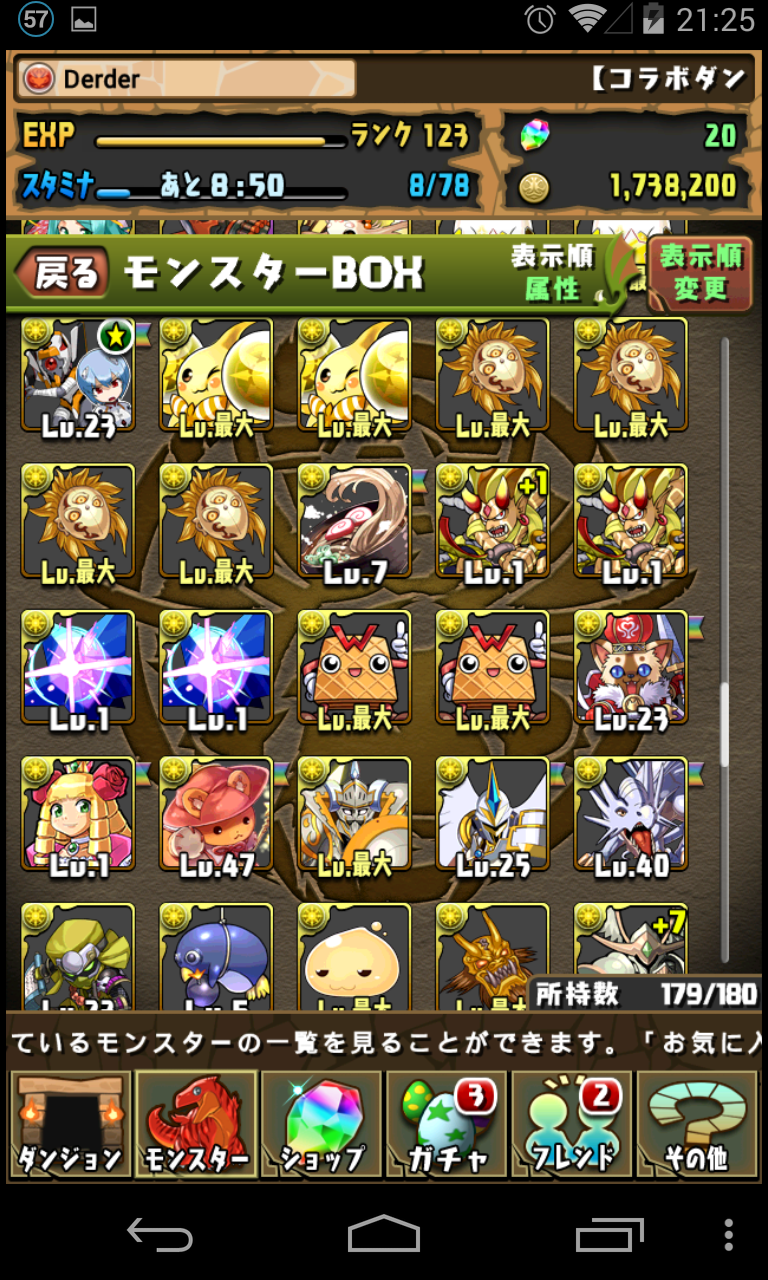Select the Lv.40 spiky white monster
Viewport: 768px width, 1280px height.
tap(630, 816)
